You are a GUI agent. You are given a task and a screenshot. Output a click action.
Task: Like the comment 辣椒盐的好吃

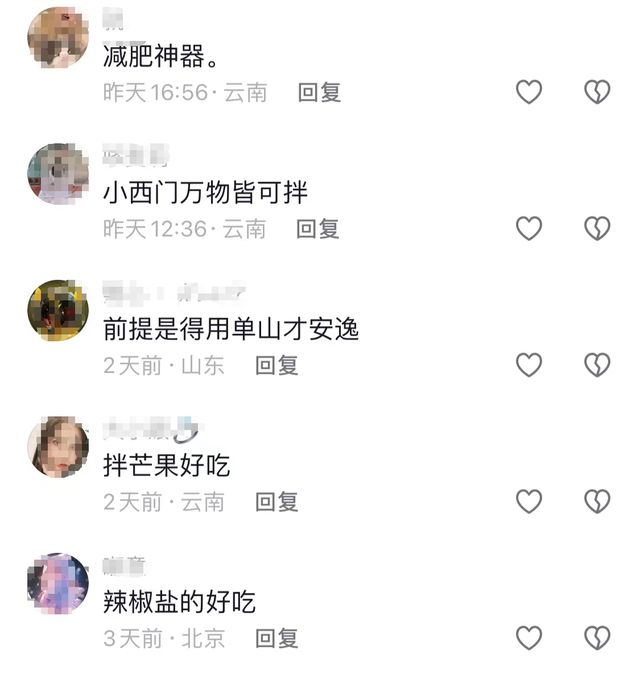pos(528,638)
